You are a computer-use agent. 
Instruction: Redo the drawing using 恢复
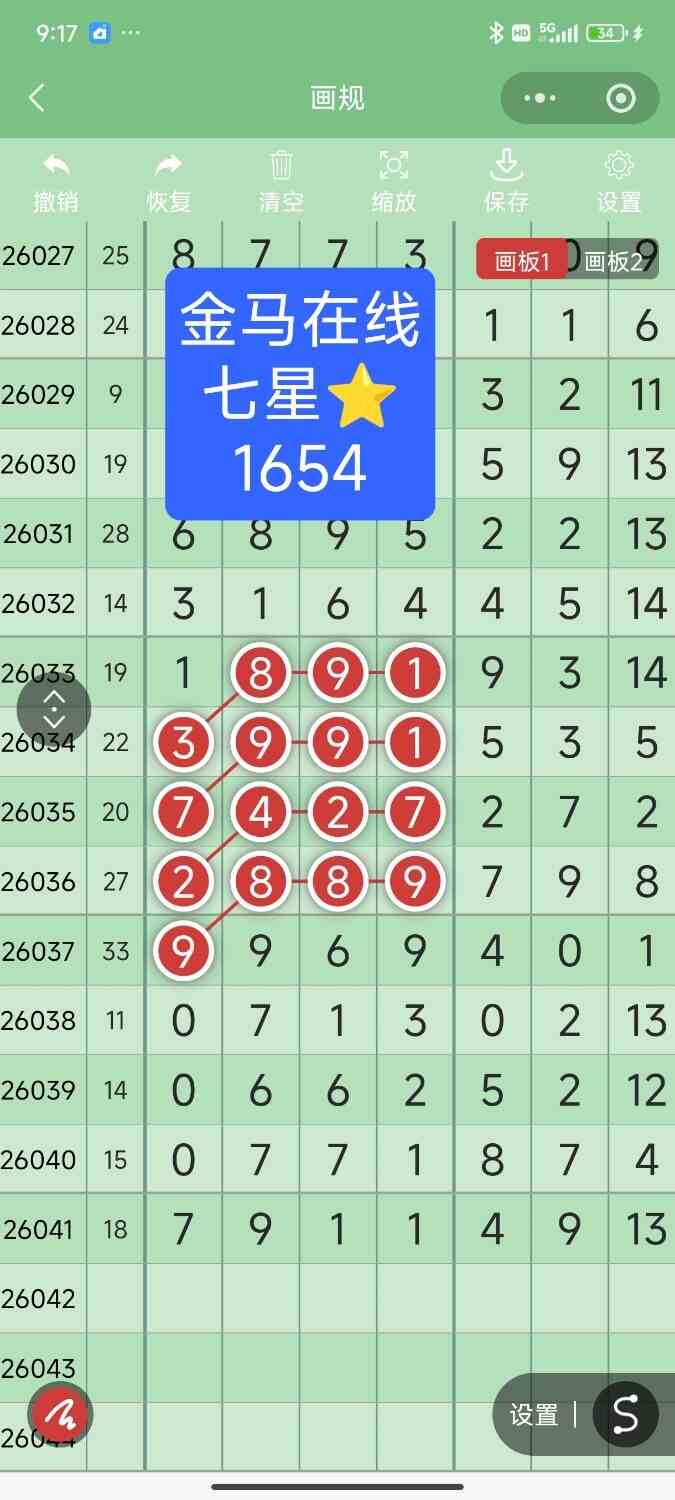[x=169, y=182]
